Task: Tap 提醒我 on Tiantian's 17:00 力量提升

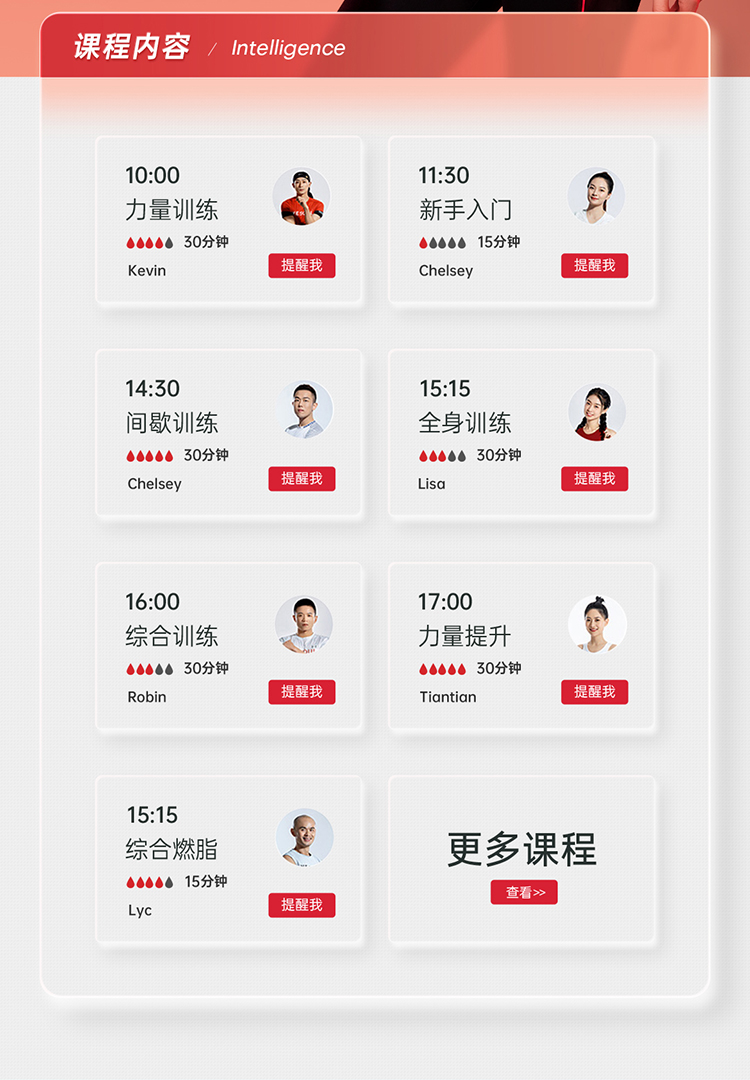Action: (x=594, y=691)
